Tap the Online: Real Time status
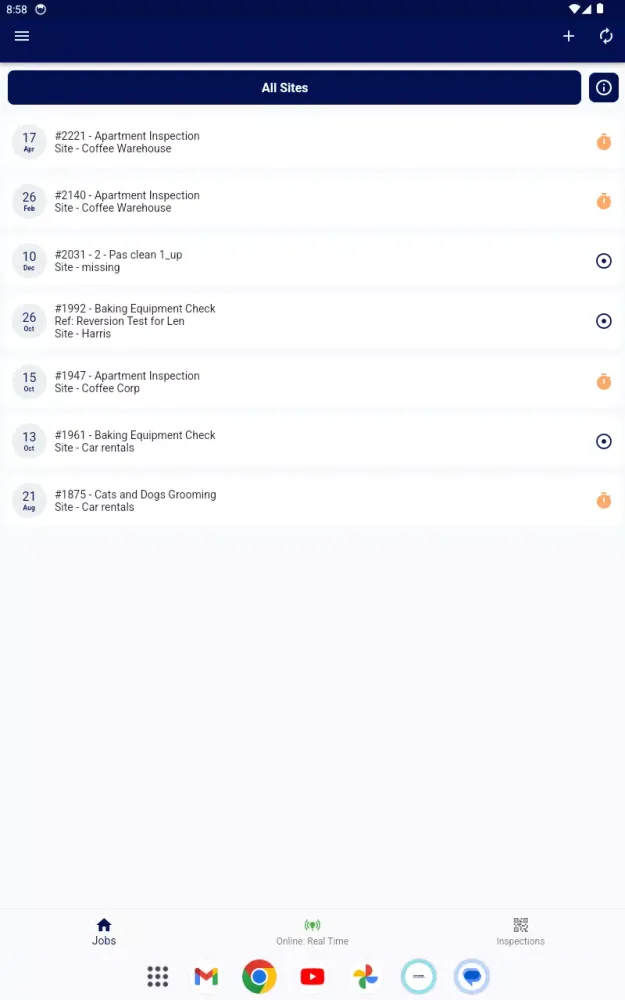 point(312,931)
